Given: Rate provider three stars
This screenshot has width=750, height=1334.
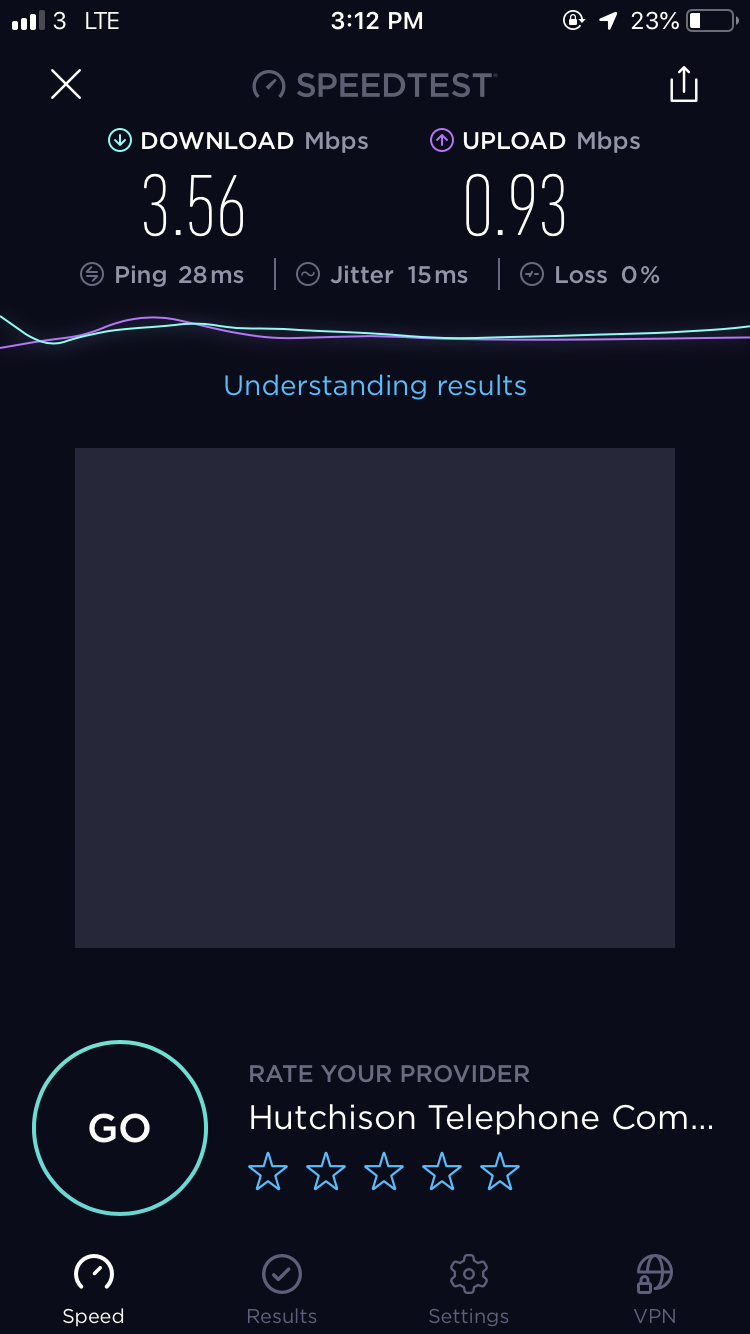Looking at the screenshot, I should (384, 1172).
